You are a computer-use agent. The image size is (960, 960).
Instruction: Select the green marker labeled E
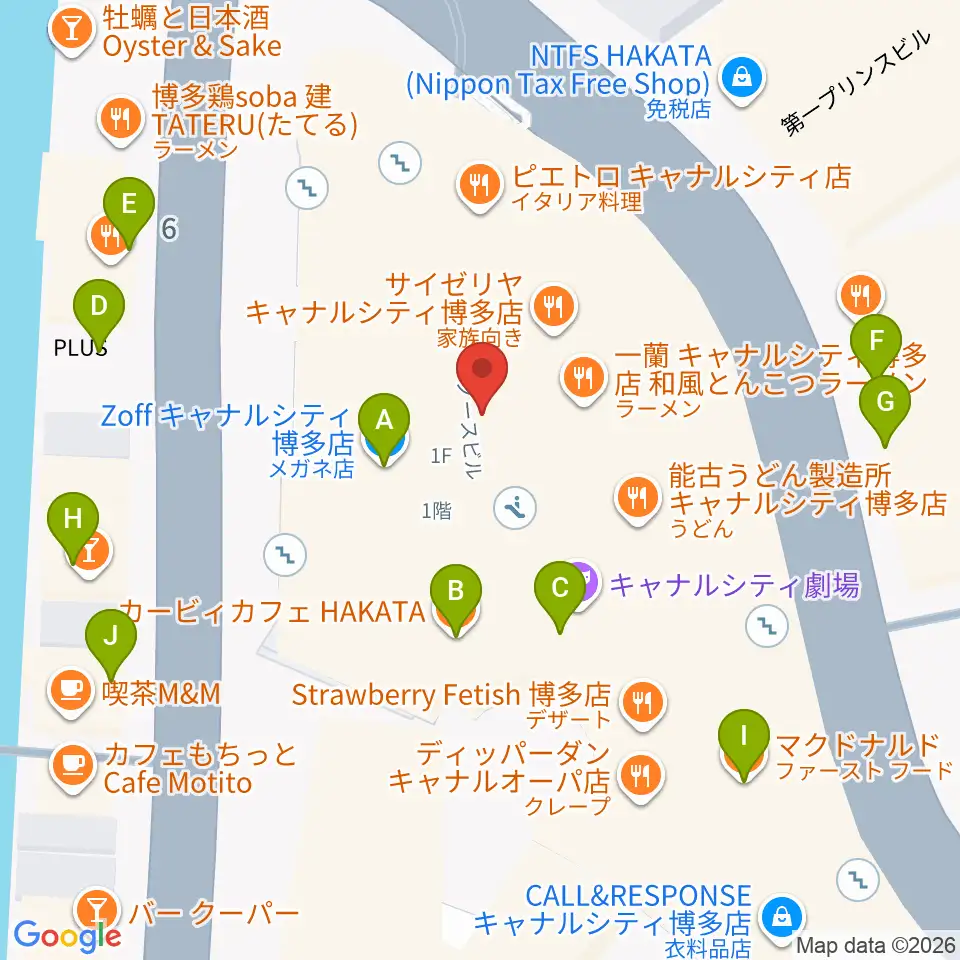tap(129, 212)
